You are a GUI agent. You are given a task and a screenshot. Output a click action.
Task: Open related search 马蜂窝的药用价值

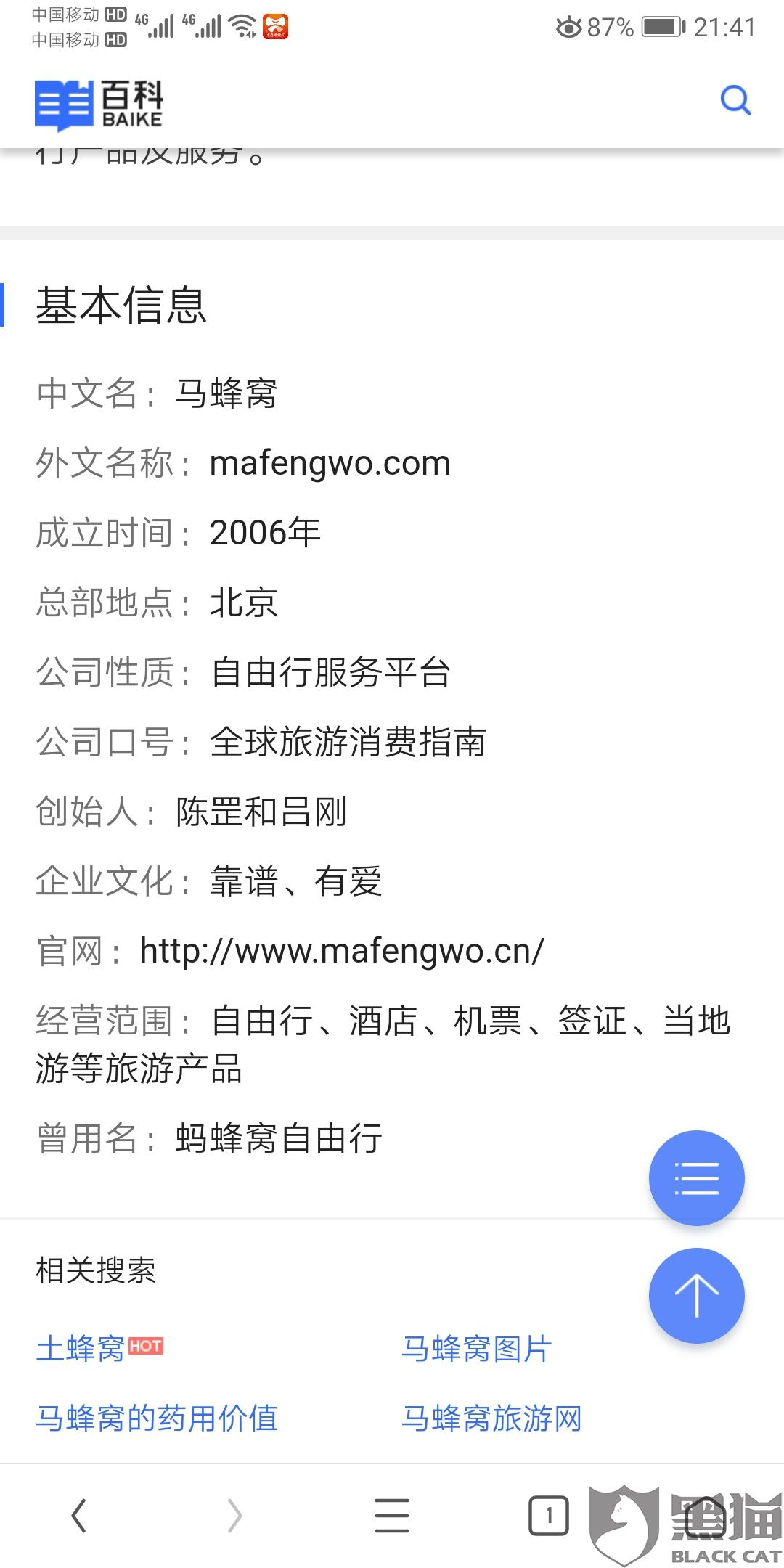coord(157,1418)
